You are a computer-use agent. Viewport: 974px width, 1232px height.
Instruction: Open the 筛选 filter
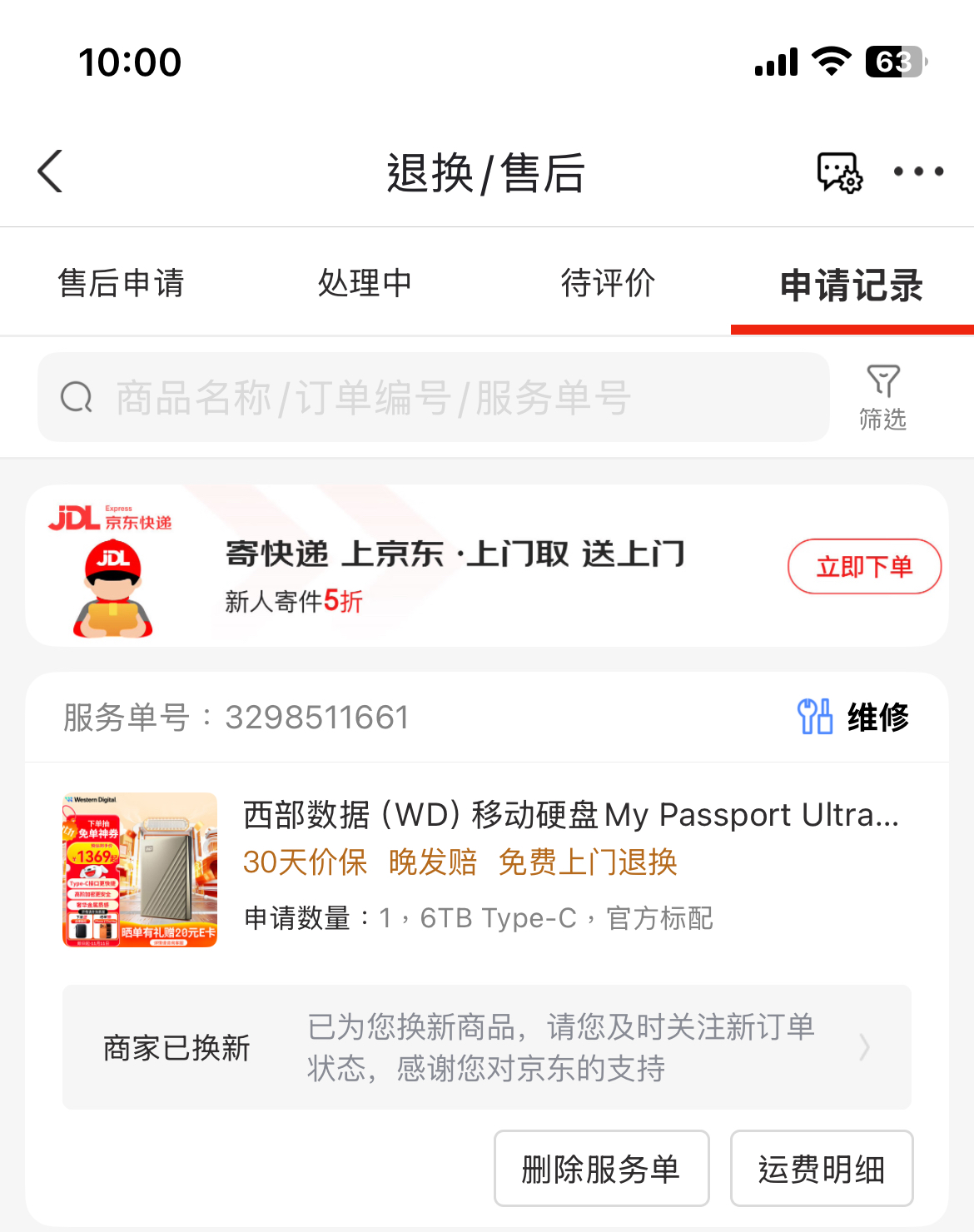tap(882, 397)
